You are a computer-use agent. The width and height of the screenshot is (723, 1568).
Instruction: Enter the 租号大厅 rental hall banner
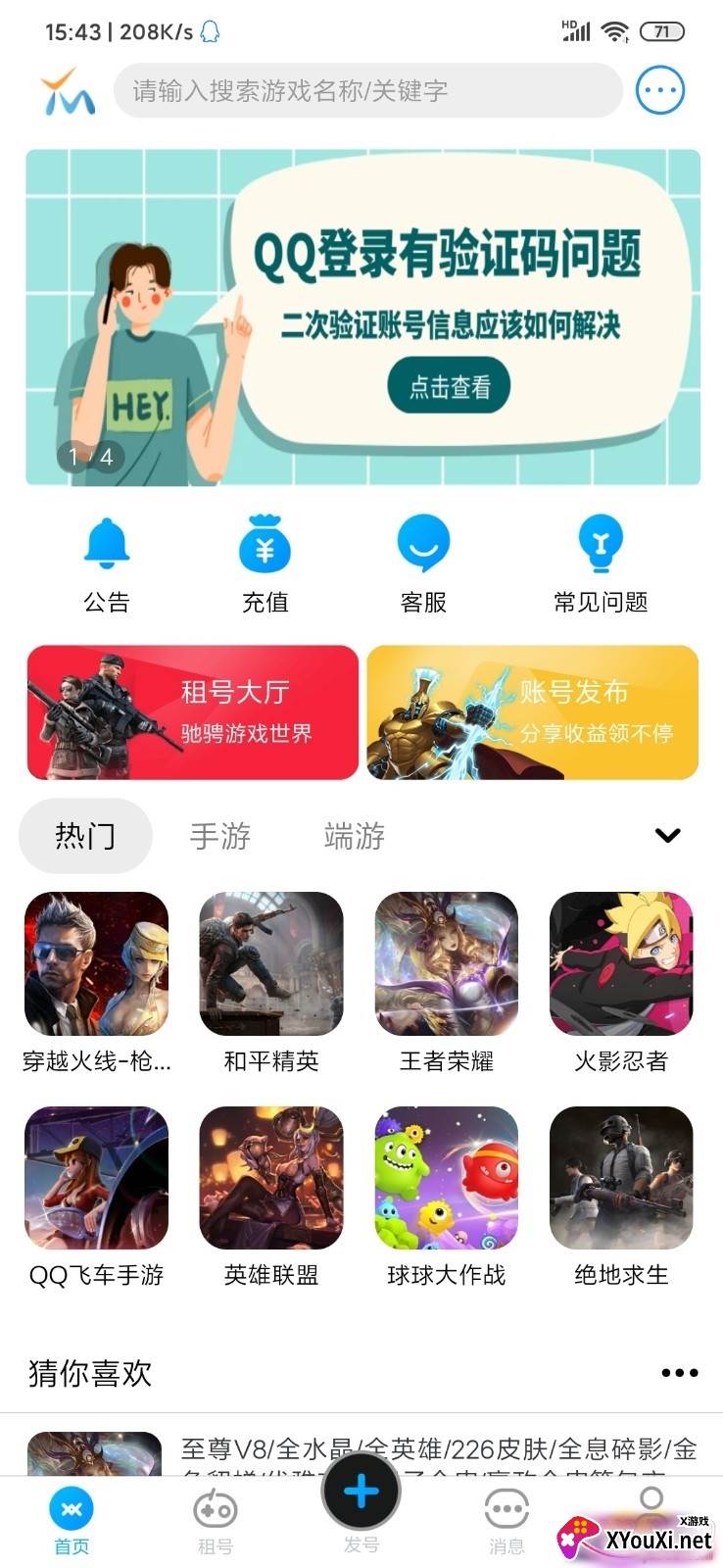click(x=192, y=712)
